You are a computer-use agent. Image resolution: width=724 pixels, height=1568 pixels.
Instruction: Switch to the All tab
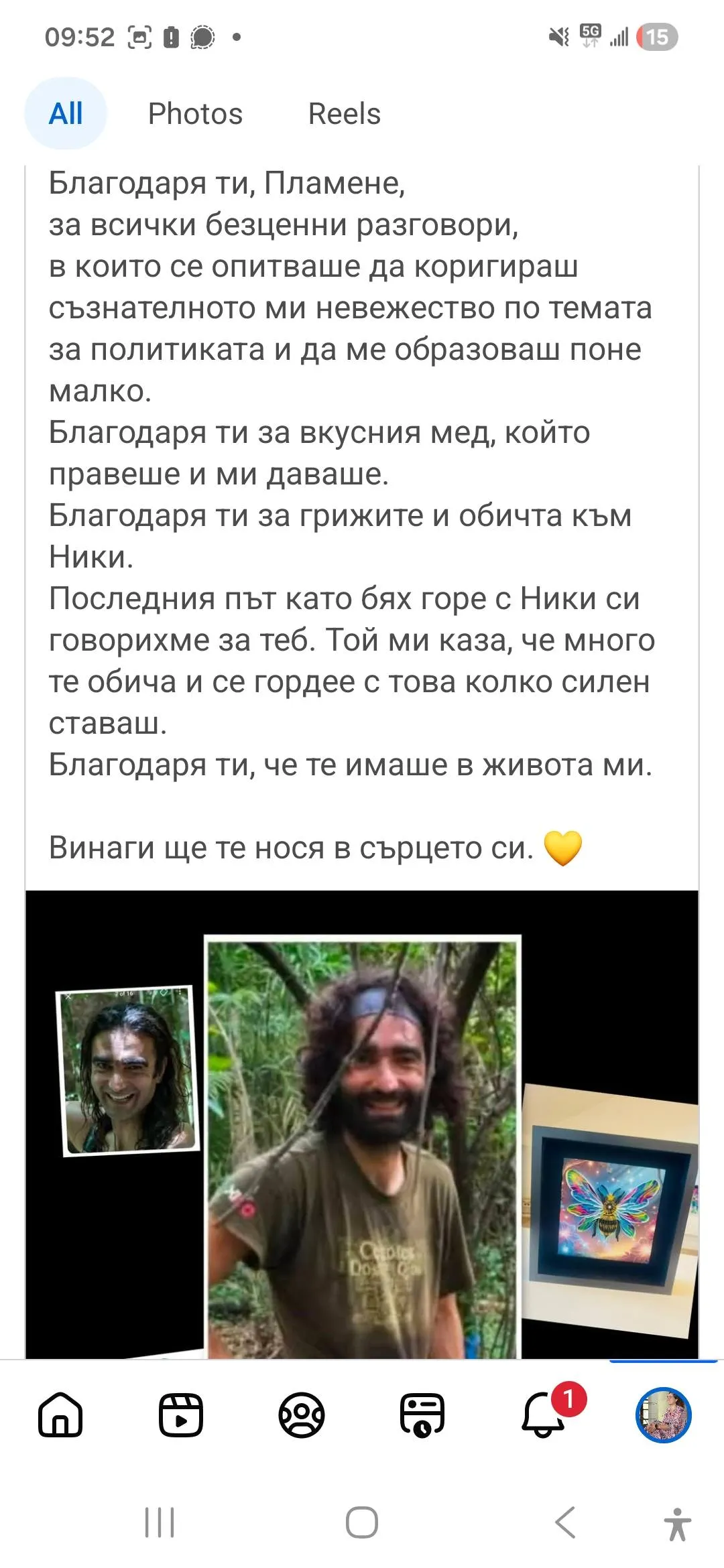click(66, 113)
